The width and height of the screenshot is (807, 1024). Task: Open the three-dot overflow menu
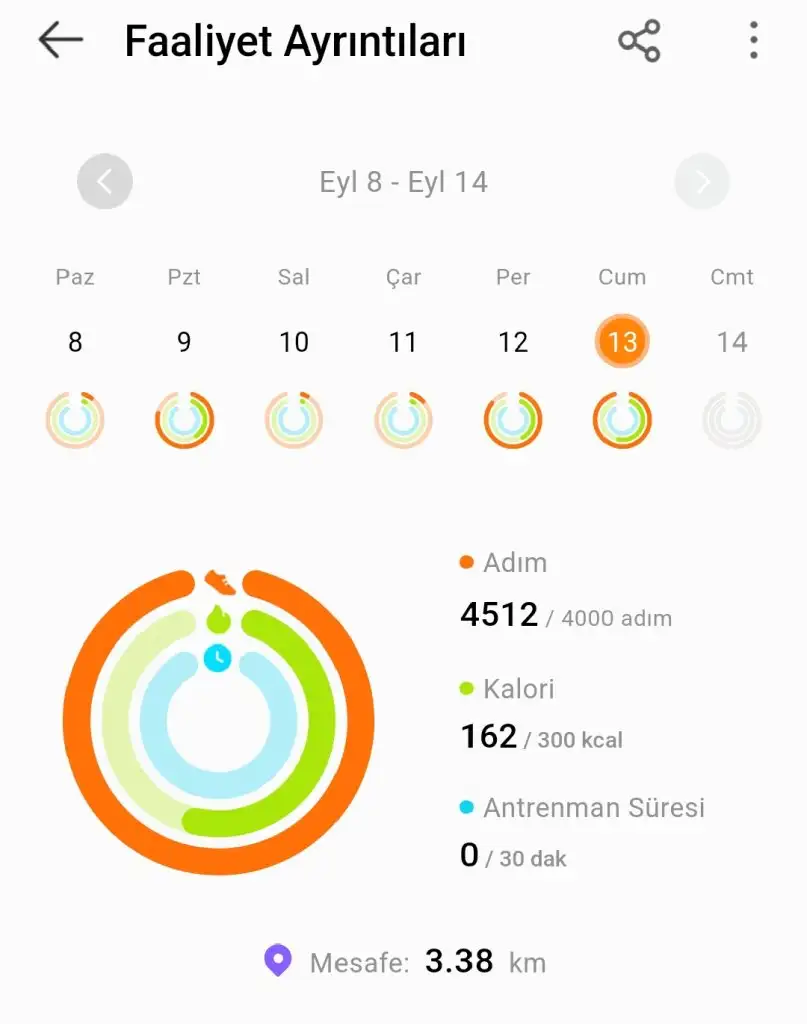[753, 41]
